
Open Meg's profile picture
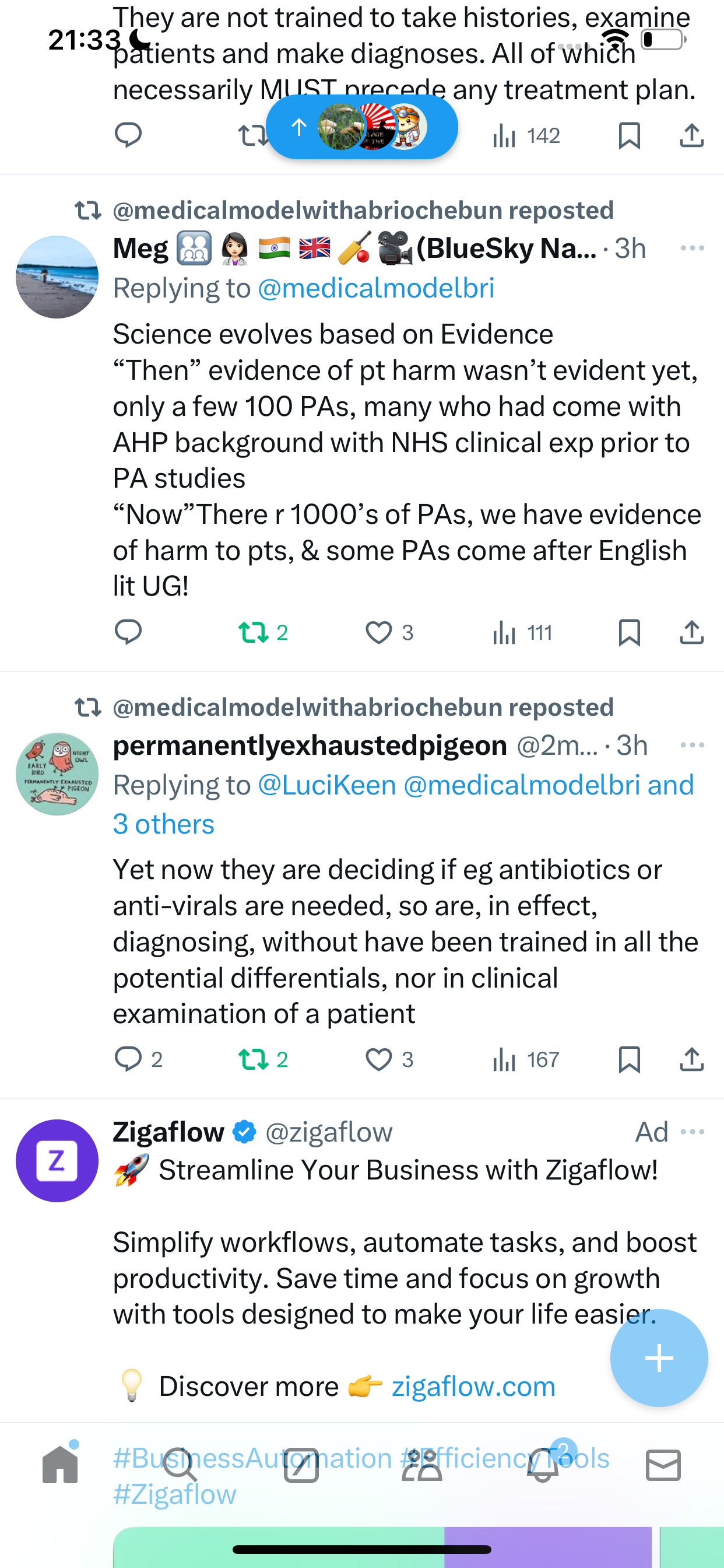point(57,277)
